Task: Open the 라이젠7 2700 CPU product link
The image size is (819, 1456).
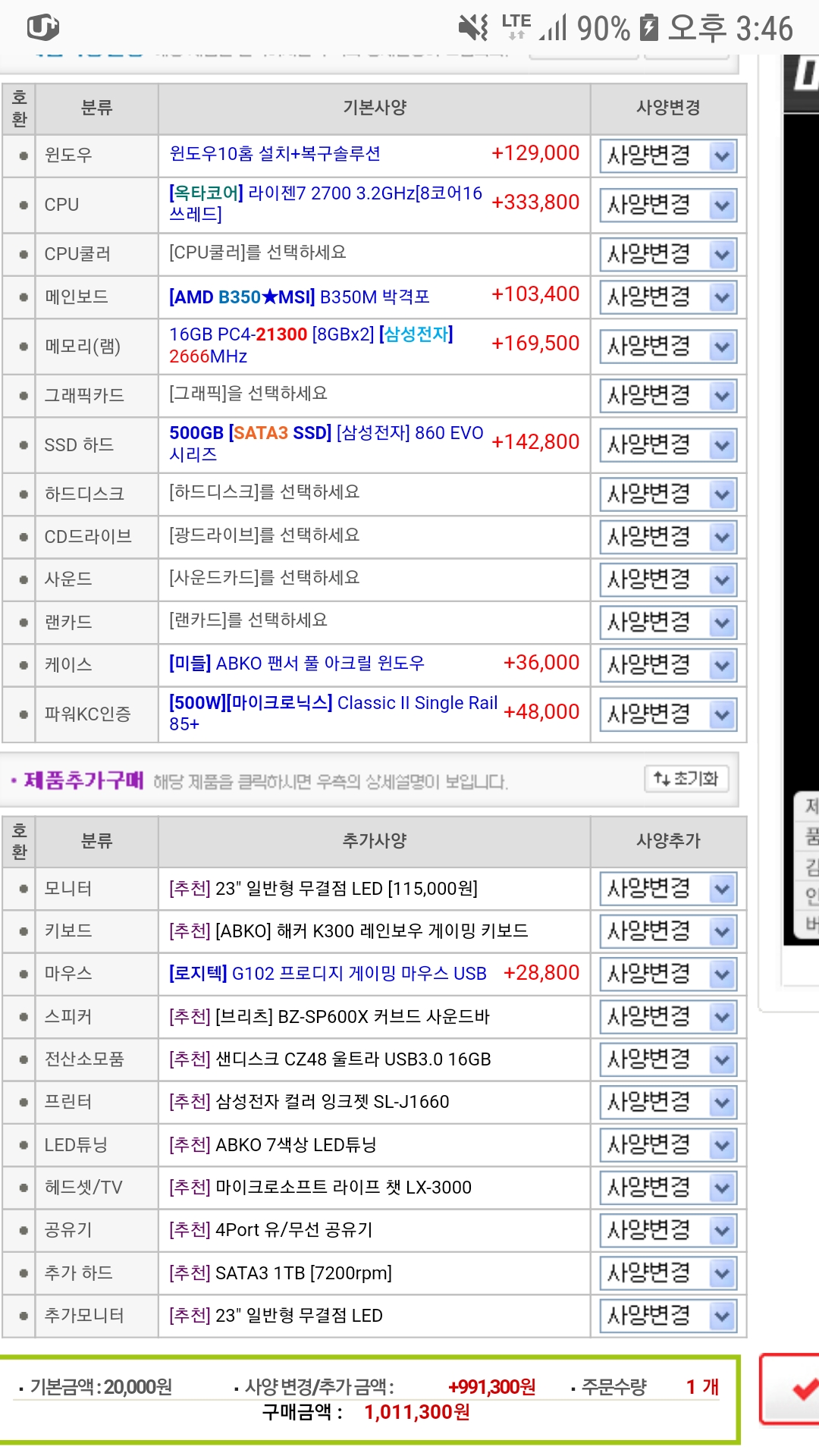Action: [x=325, y=204]
